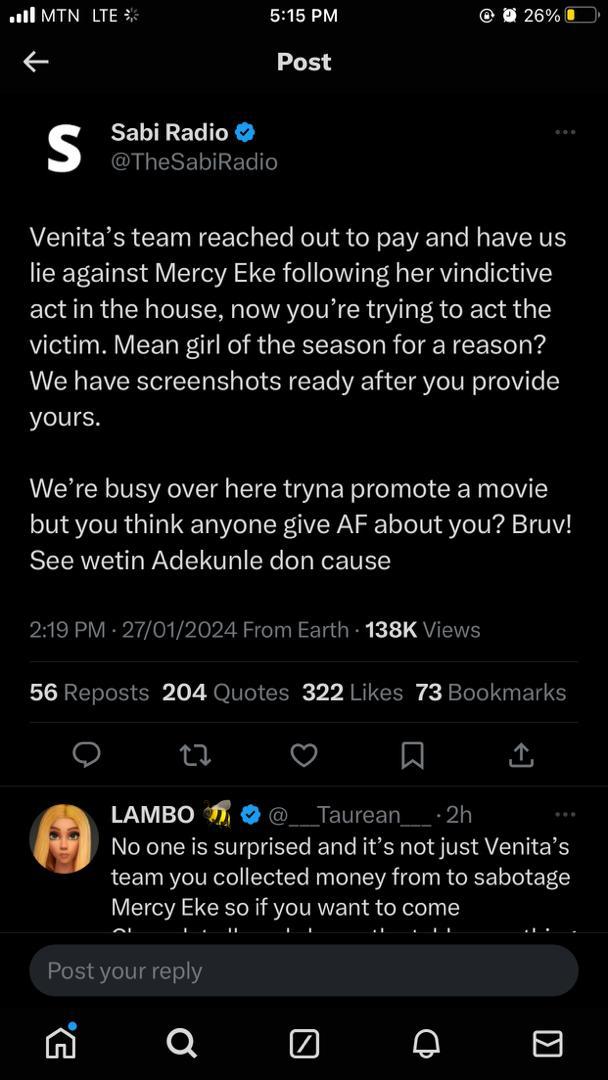Bookmark Sabi Radio's post
Viewport: 608px width, 1080px height.
412,755
